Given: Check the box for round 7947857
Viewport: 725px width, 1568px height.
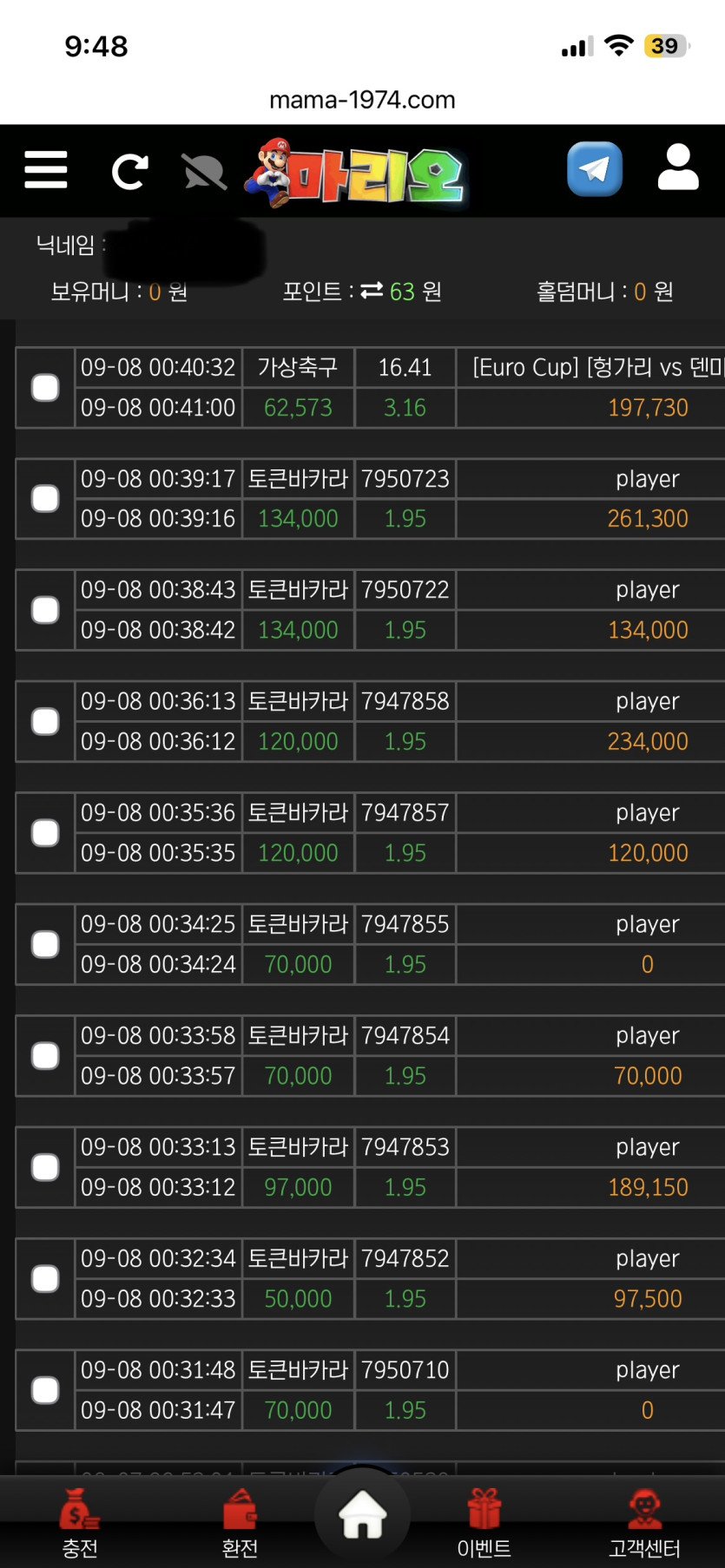Looking at the screenshot, I should 45,833.
